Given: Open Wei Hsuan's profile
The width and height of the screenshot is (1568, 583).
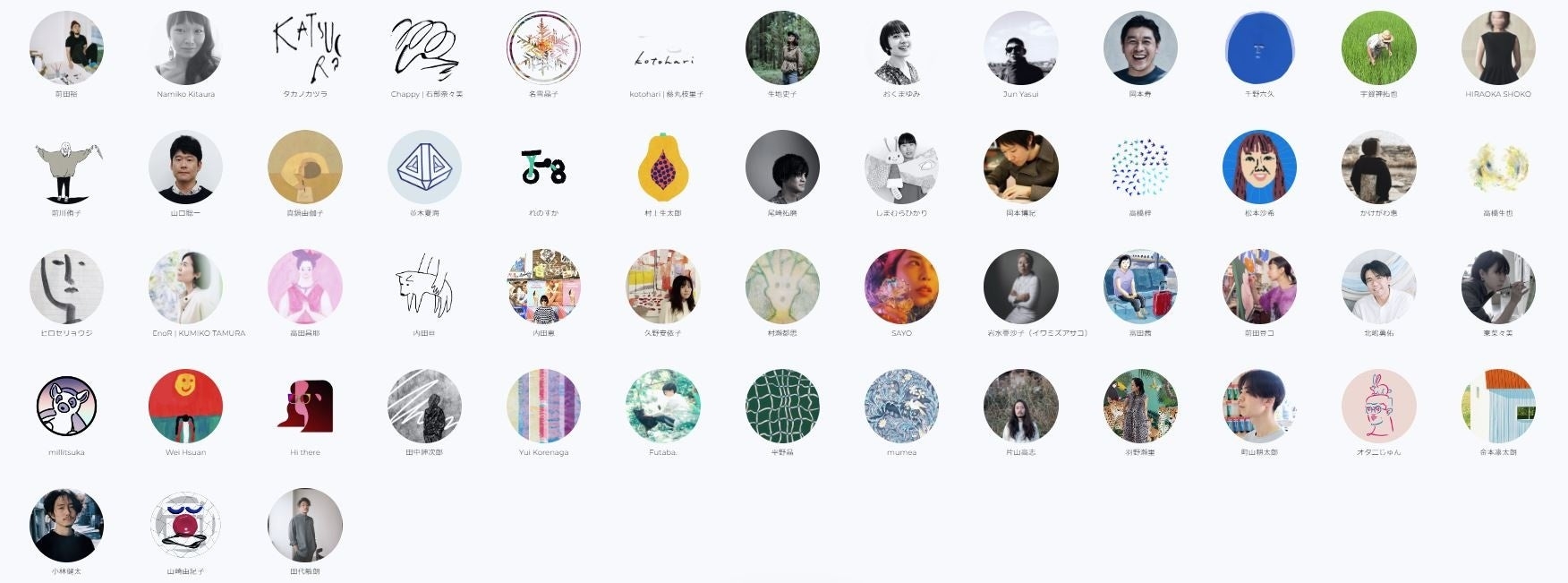Looking at the screenshot, I should coord(185,406).
